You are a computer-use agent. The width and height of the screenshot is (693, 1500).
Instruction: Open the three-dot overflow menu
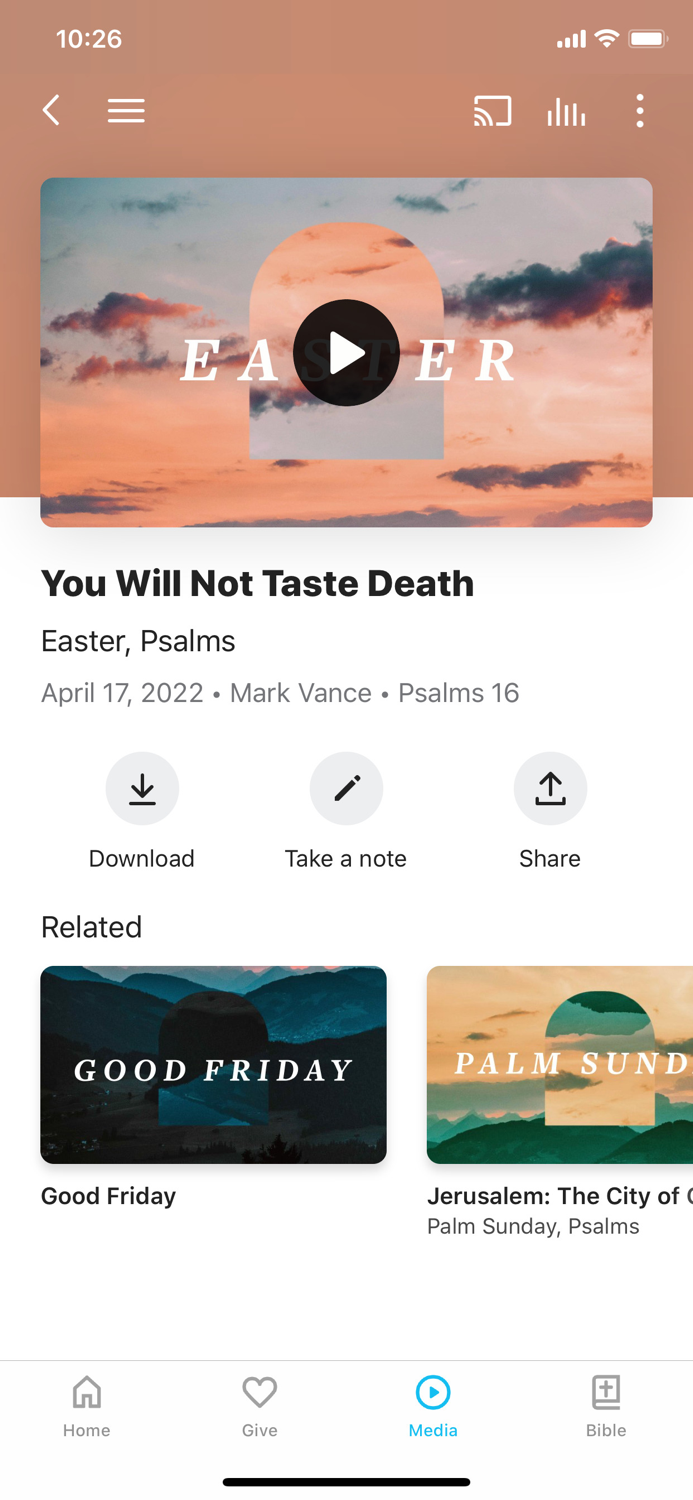640,111
